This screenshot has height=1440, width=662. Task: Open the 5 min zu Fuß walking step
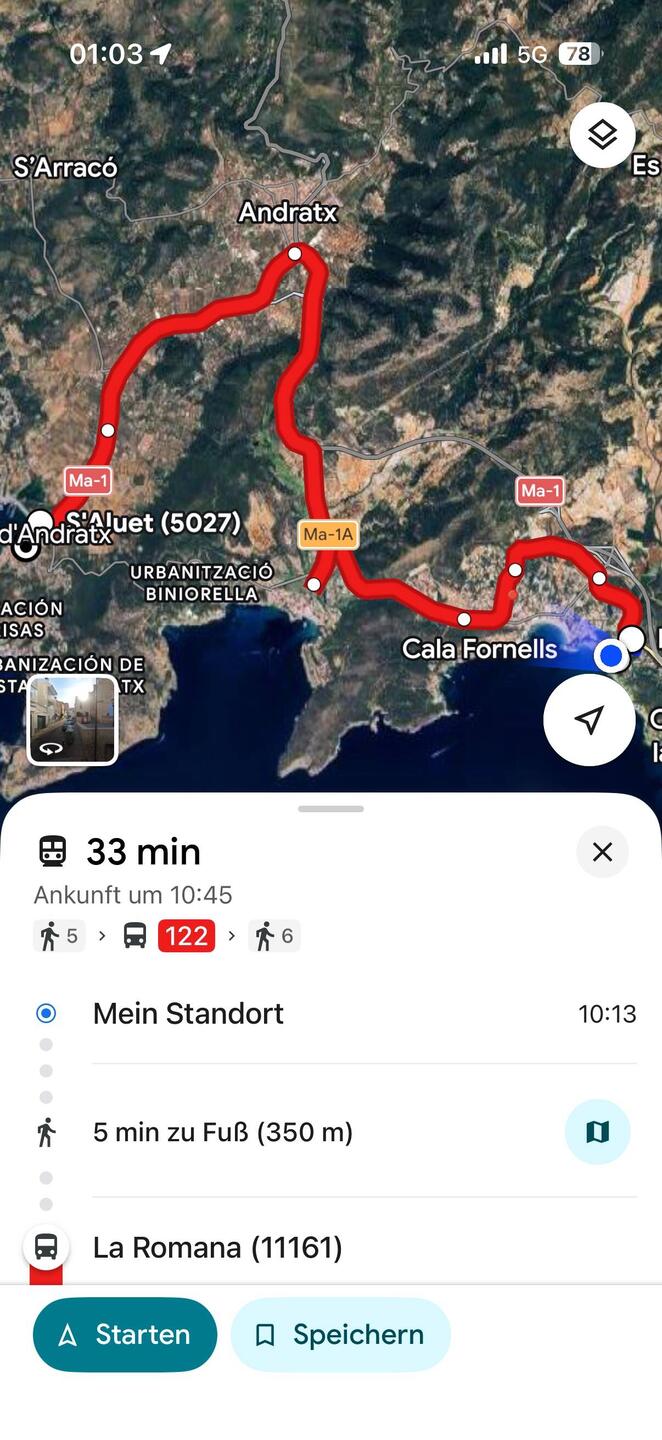223,1133
